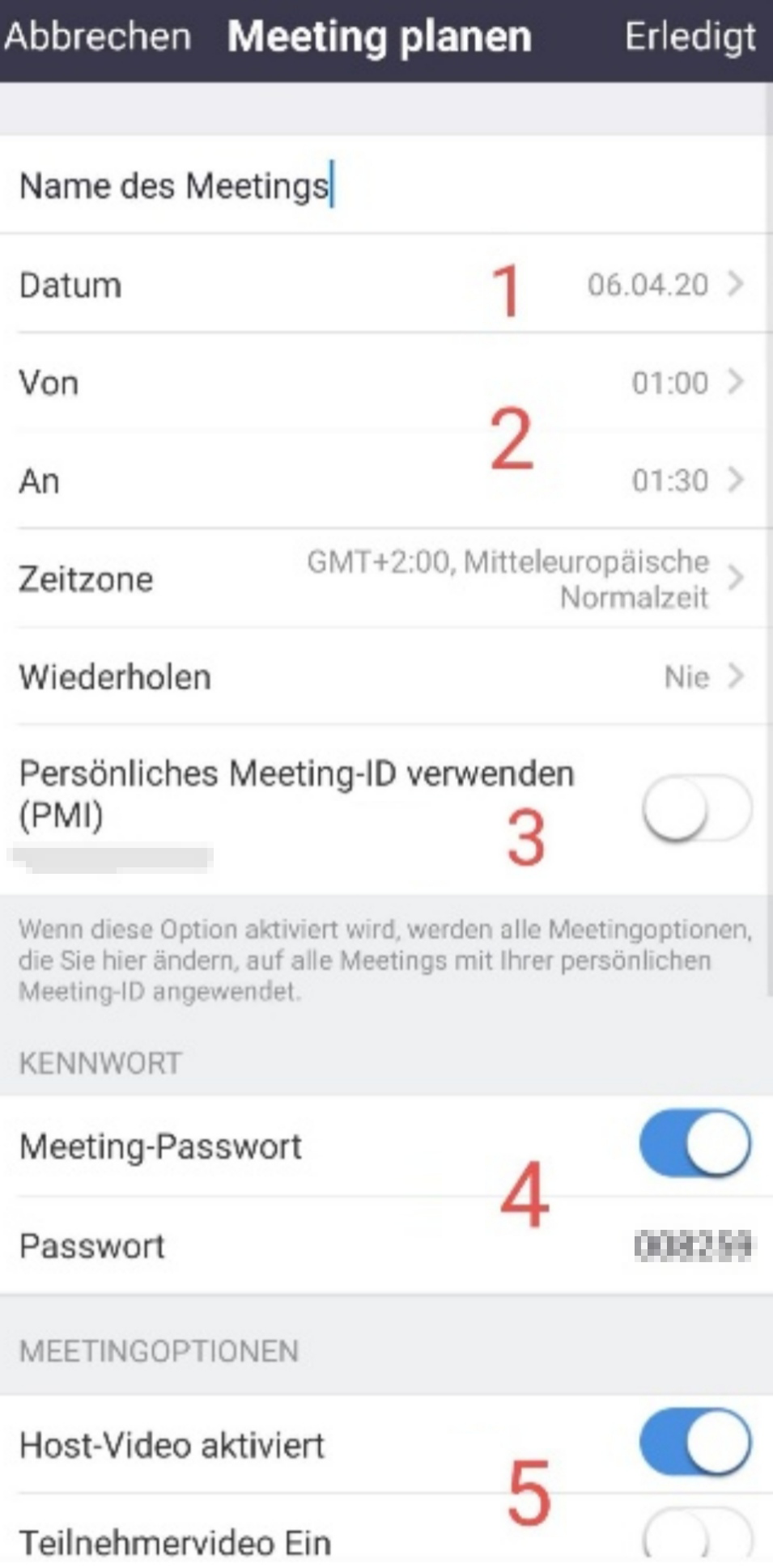Enable Persönliches Meeting-ID verwenden switch
The height and width of the screenshot is (1568, 773).
696,808
